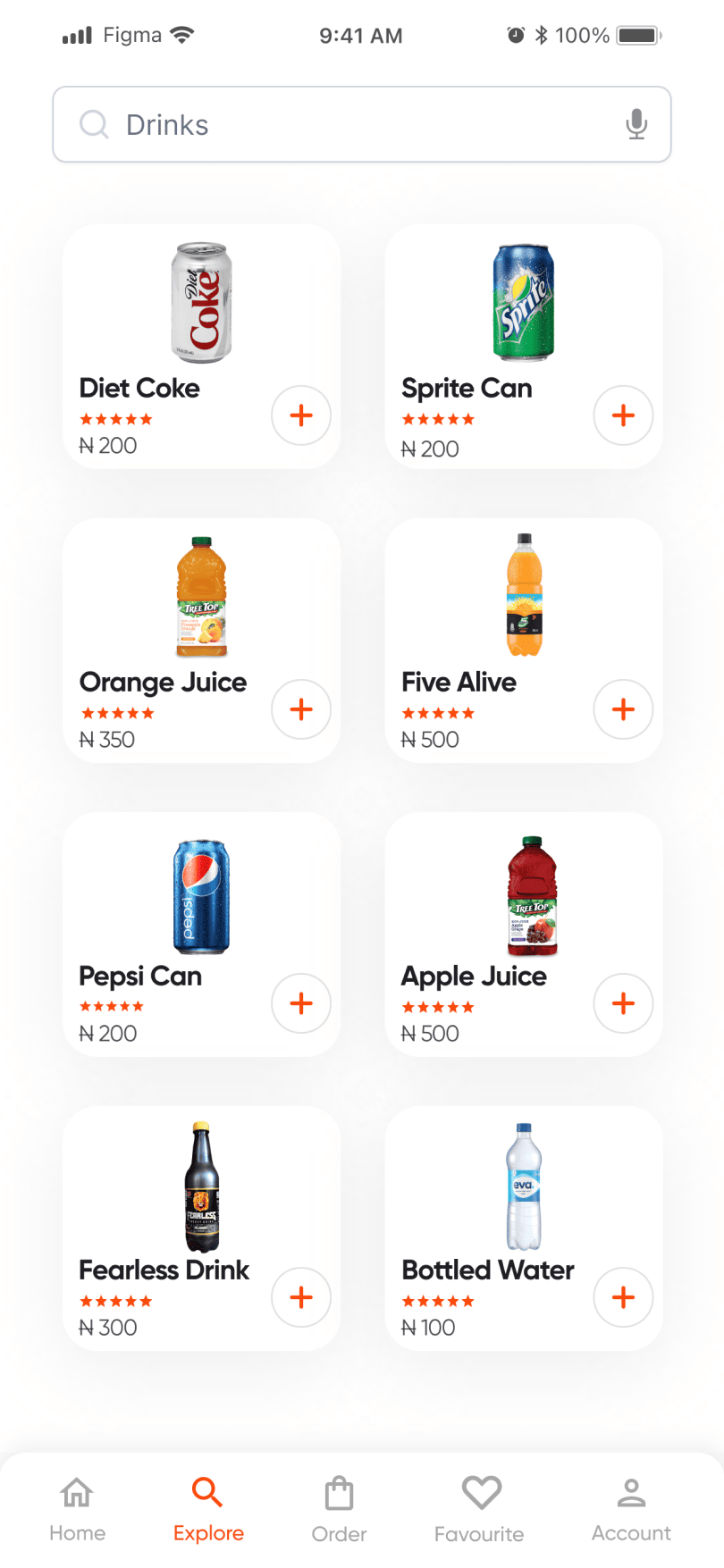Select the Explore tab

[x=208, y=1510]
